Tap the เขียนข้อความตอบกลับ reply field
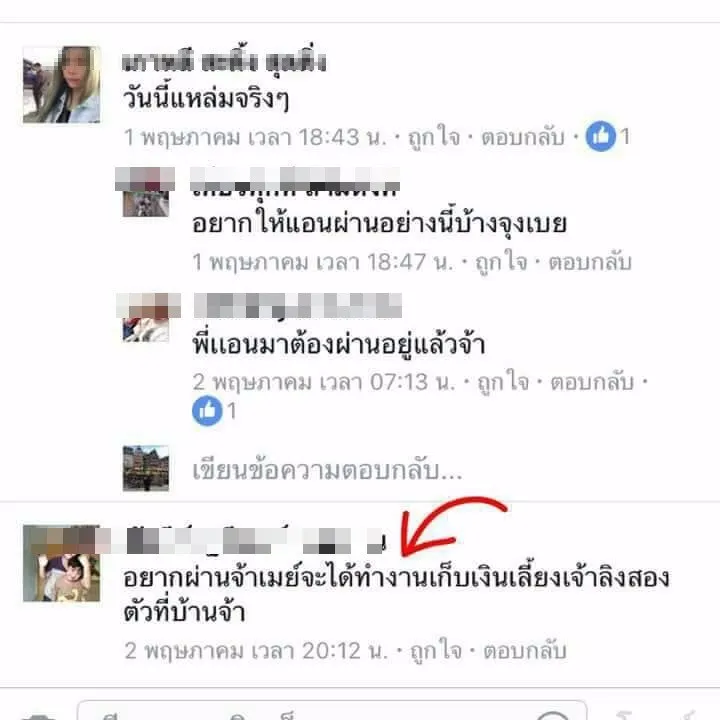Viewport: 720px width, 720px height. pyautogui.click(x=326, y=468)
